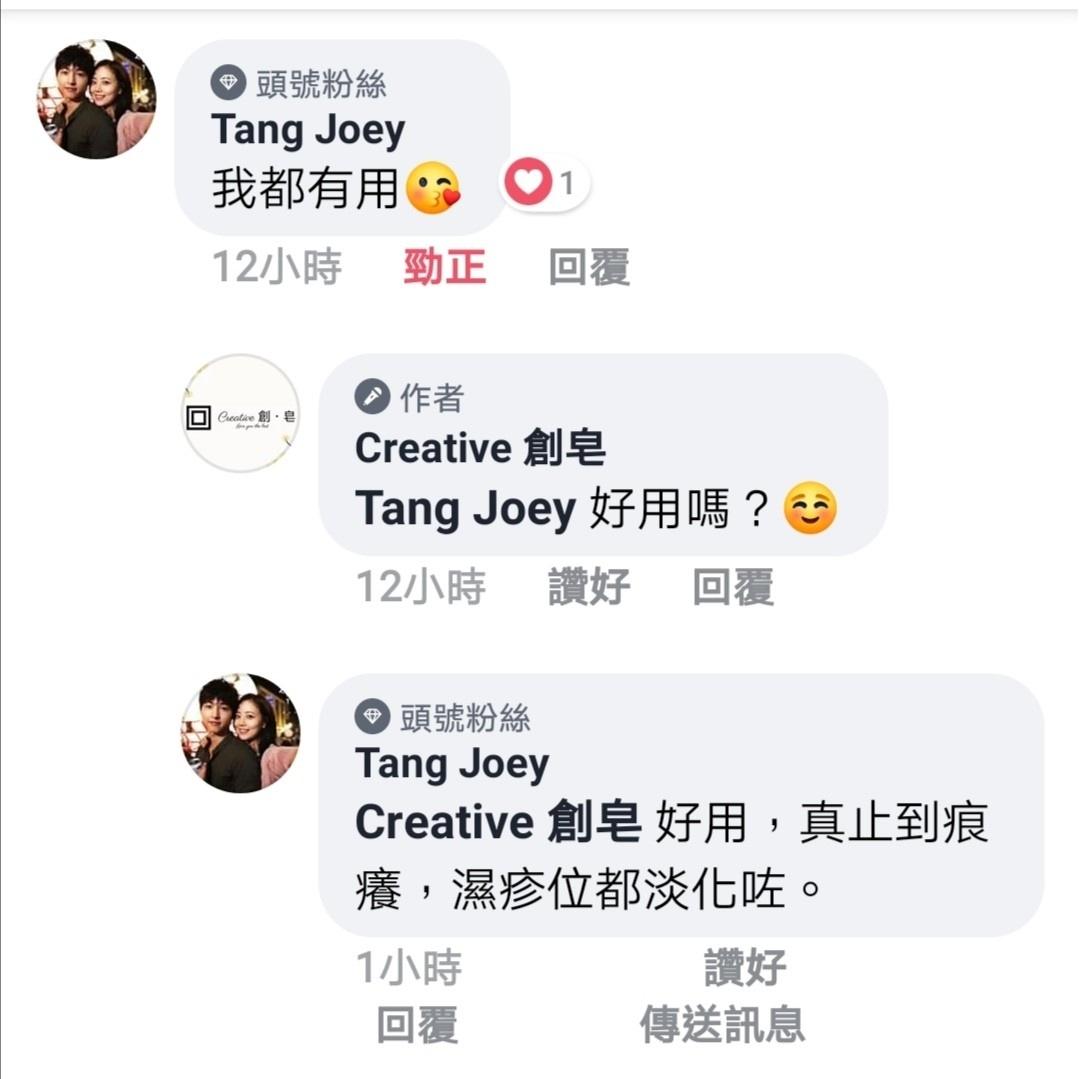Like Tang Joey's reply about 濕疹位都淡化
1079x1079 pixels.
[x=745, y=968]
